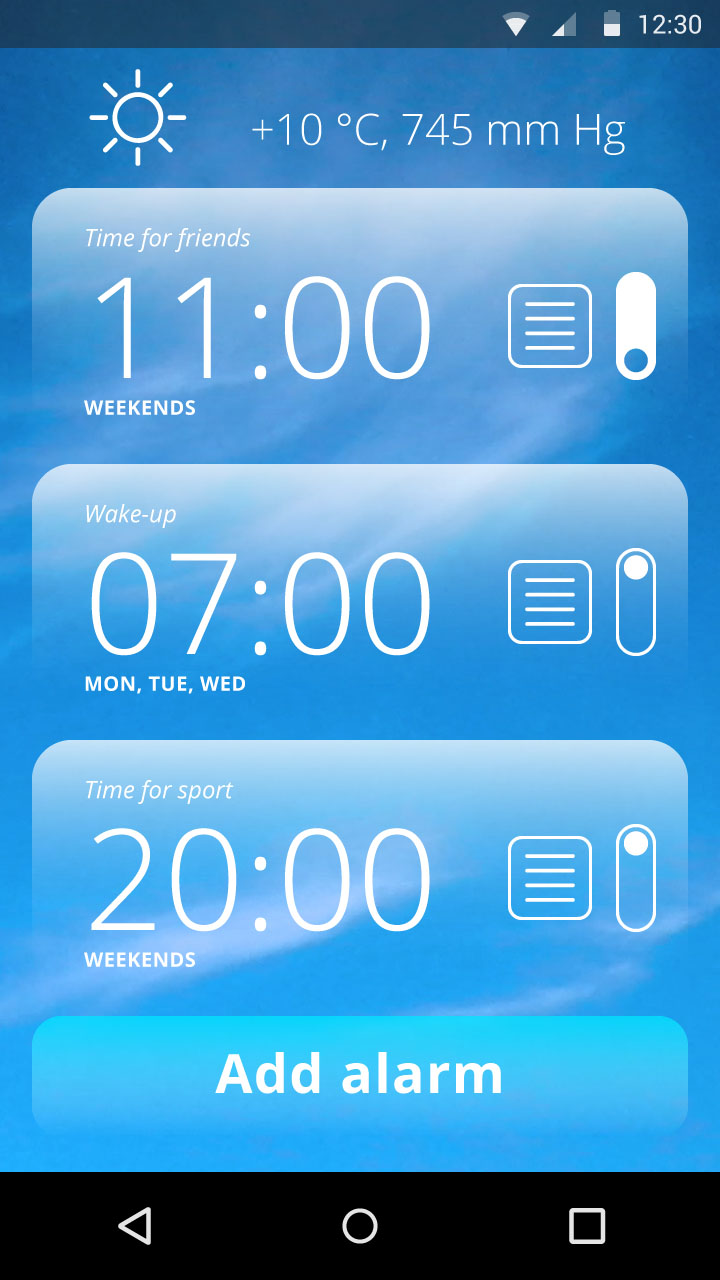720x1280 pixels.
Task: Toggle the Time for friends alarm switch
Action: tap(636, 326)
